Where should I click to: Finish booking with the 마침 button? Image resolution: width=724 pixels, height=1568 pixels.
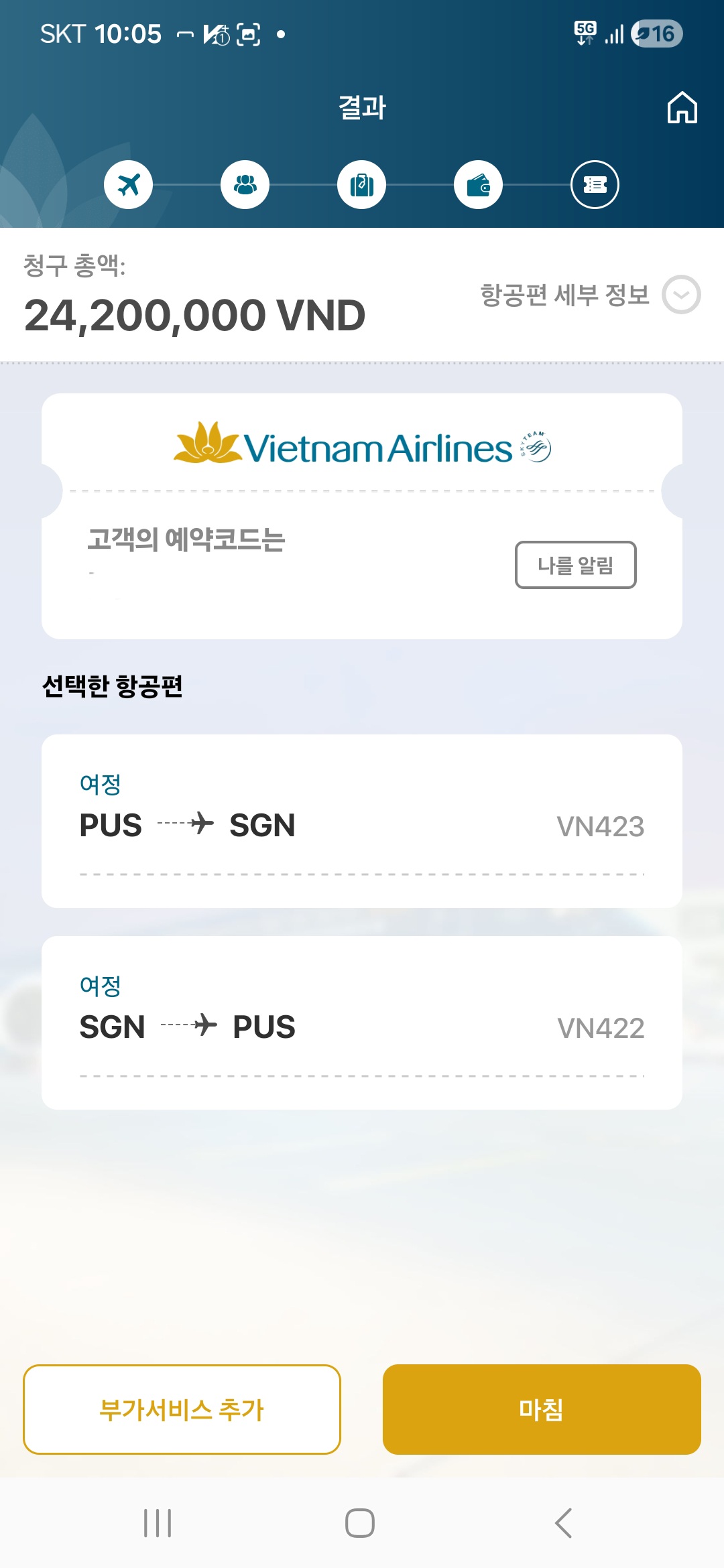(542, 1409)
